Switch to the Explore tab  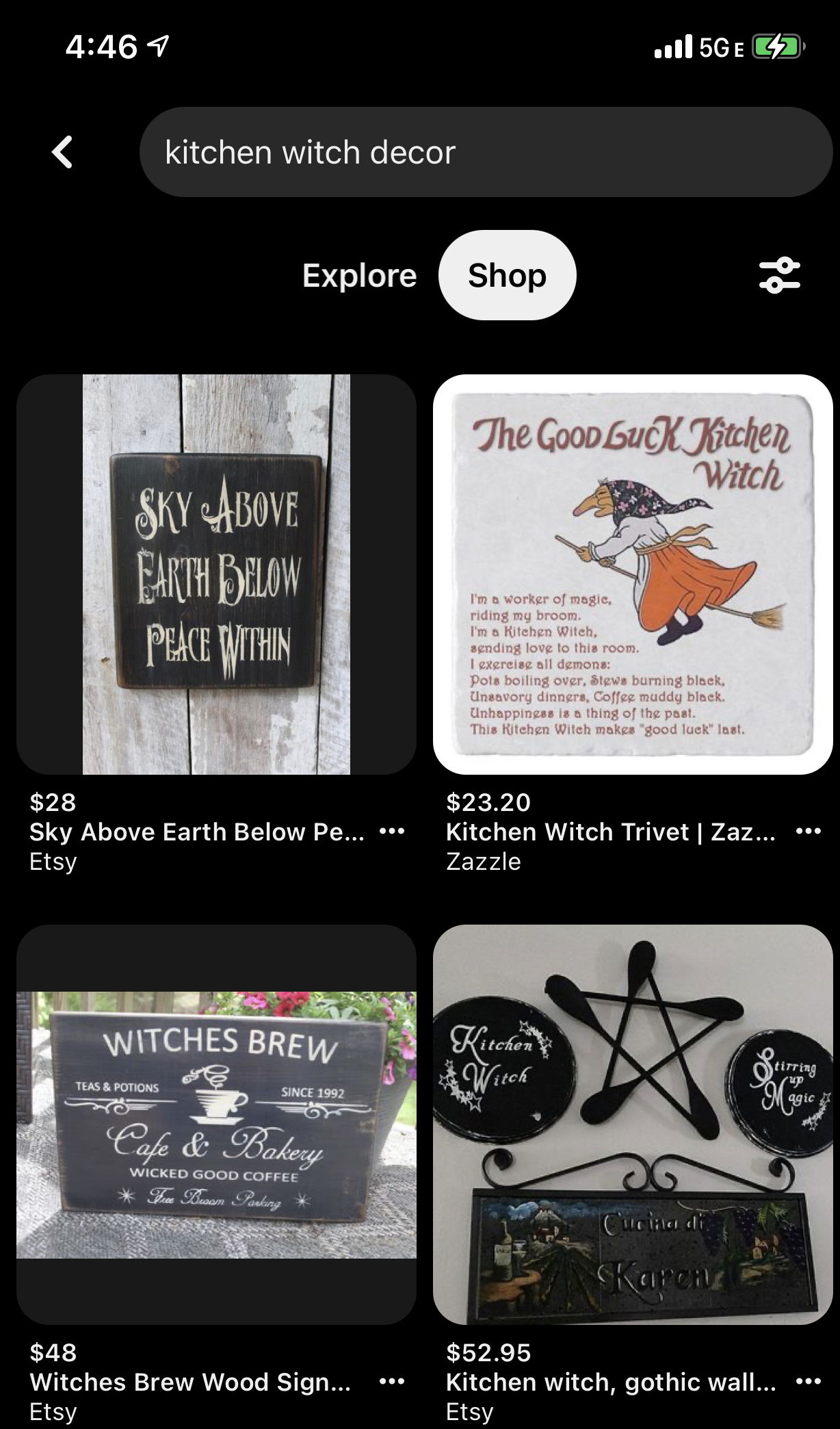pyautogui.click(x=359, y=276)
